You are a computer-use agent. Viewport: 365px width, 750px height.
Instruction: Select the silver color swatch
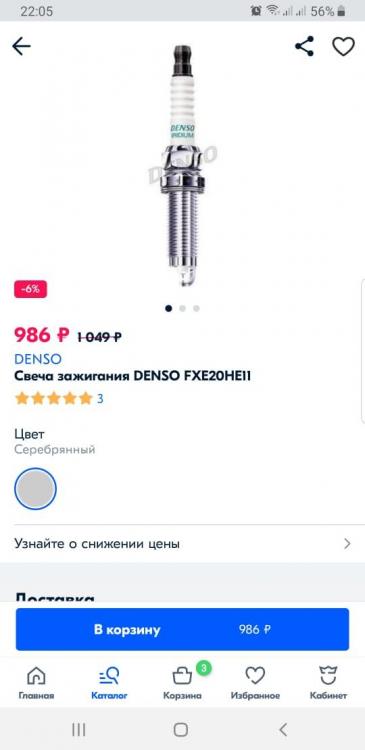tap(35, 488)
